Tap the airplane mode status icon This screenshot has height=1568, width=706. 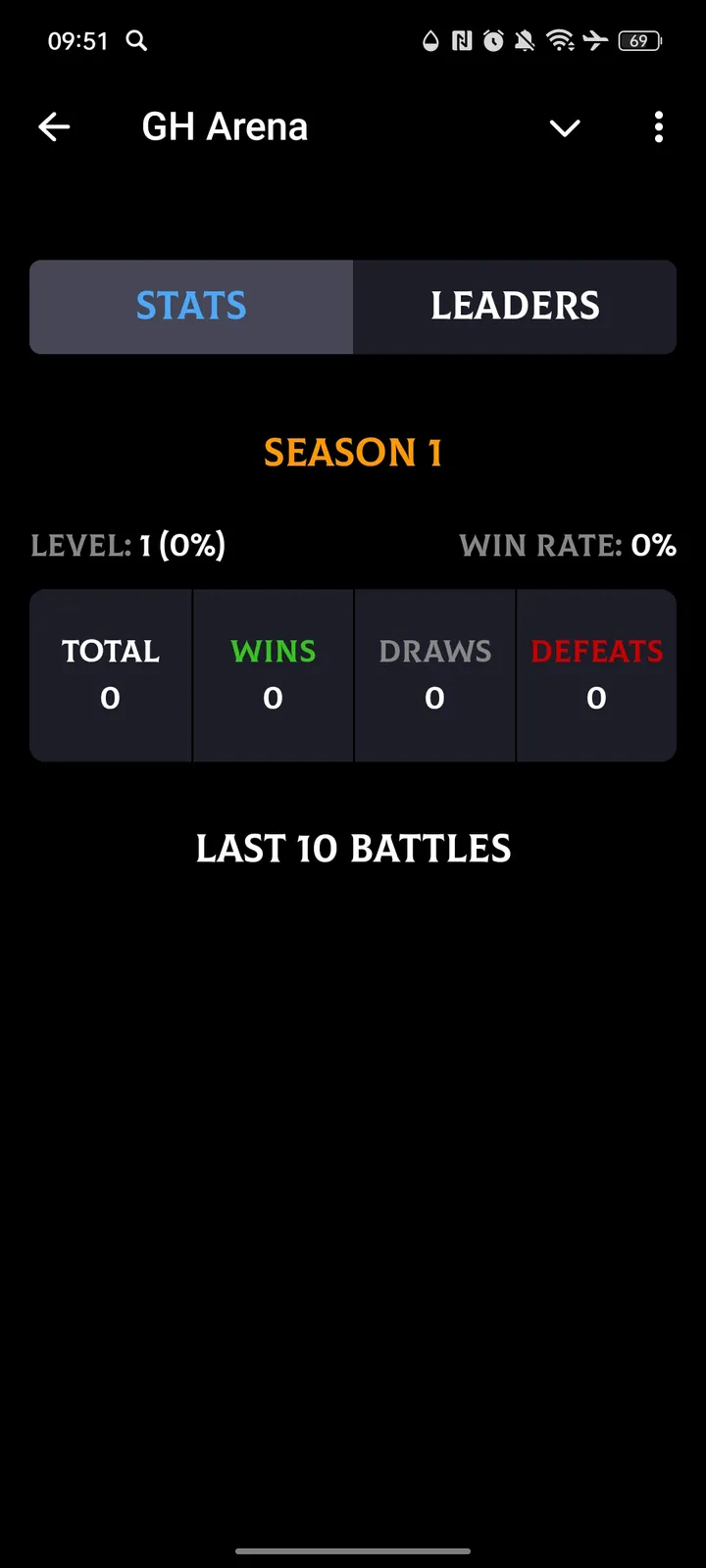click(x=596, y=40)
